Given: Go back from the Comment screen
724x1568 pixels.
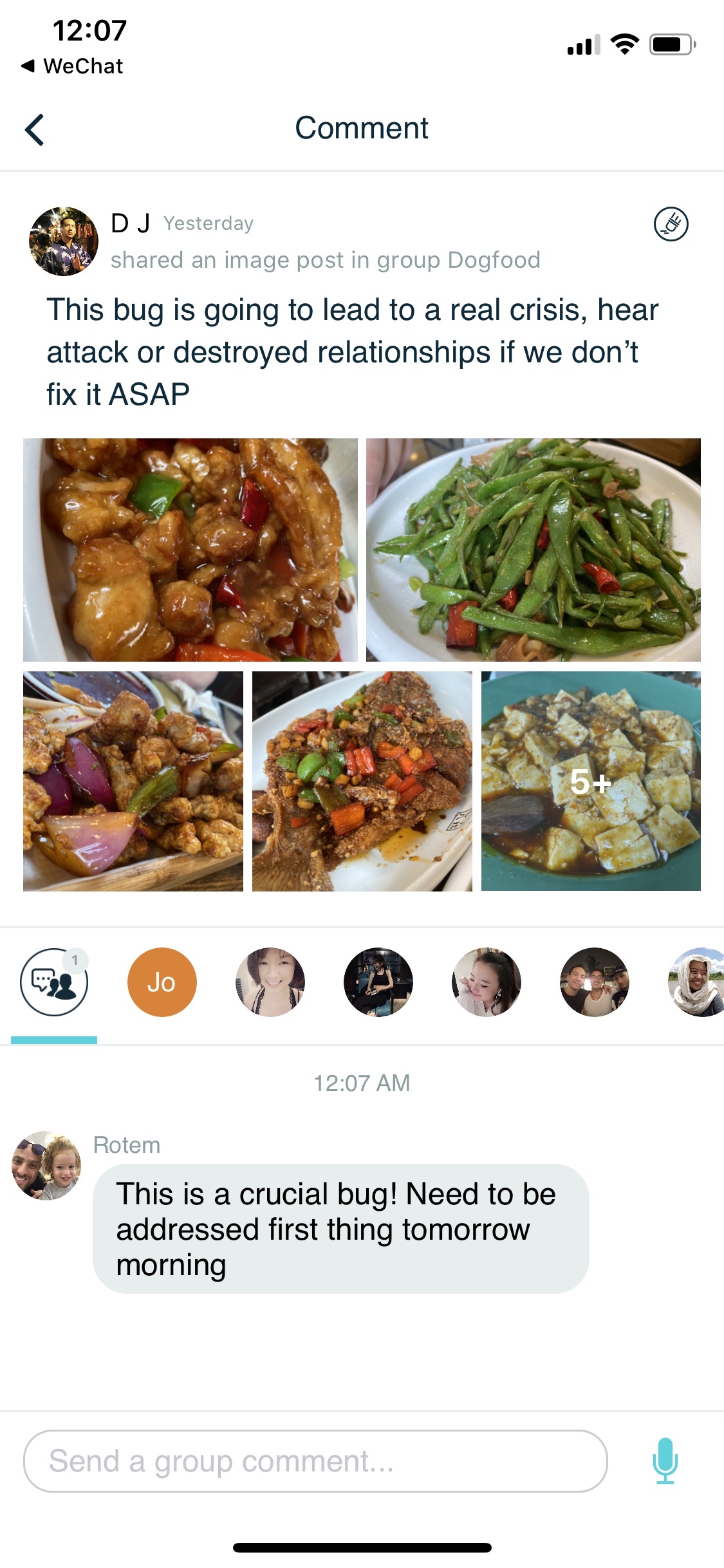Looking at the screenshot, I should coord(35,129).
